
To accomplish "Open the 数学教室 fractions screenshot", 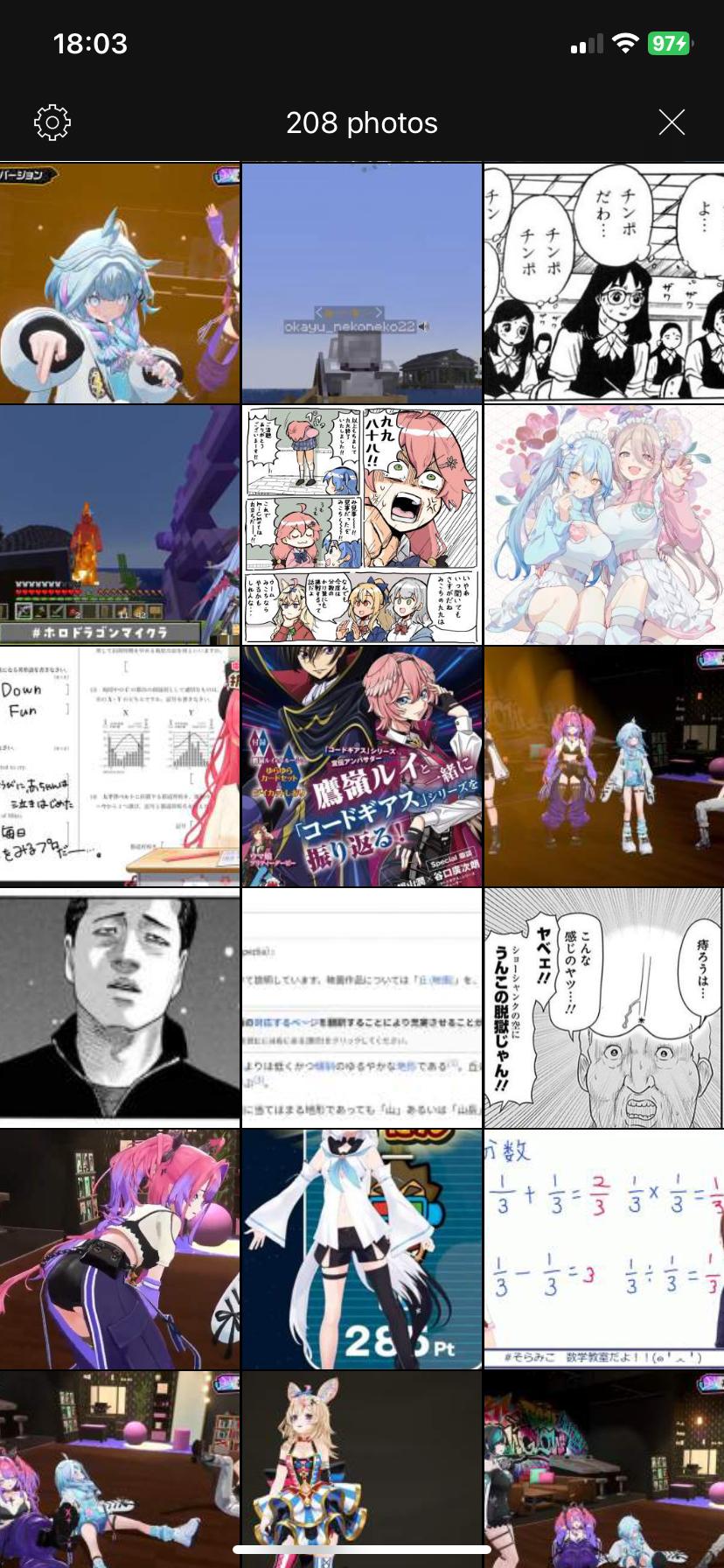I will click(604, 1249).
